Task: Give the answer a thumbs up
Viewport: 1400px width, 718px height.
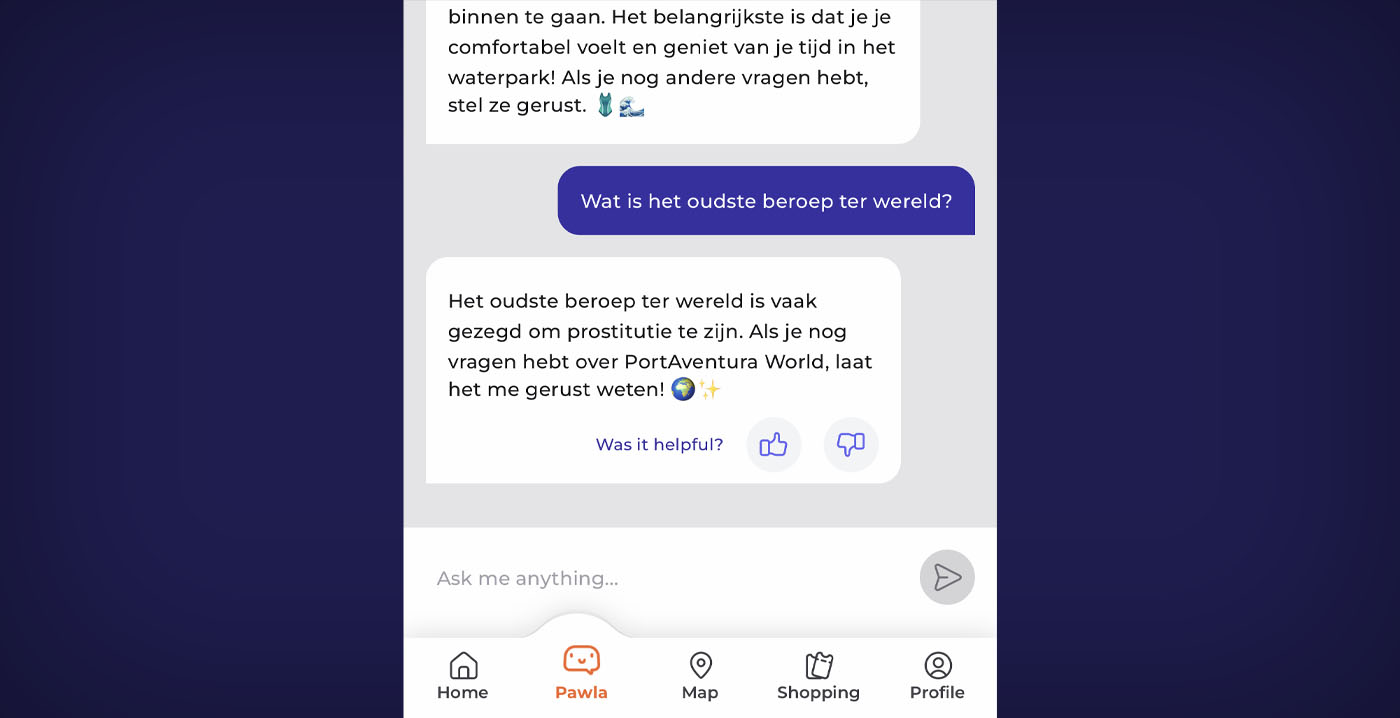Action: coord(774,445)
